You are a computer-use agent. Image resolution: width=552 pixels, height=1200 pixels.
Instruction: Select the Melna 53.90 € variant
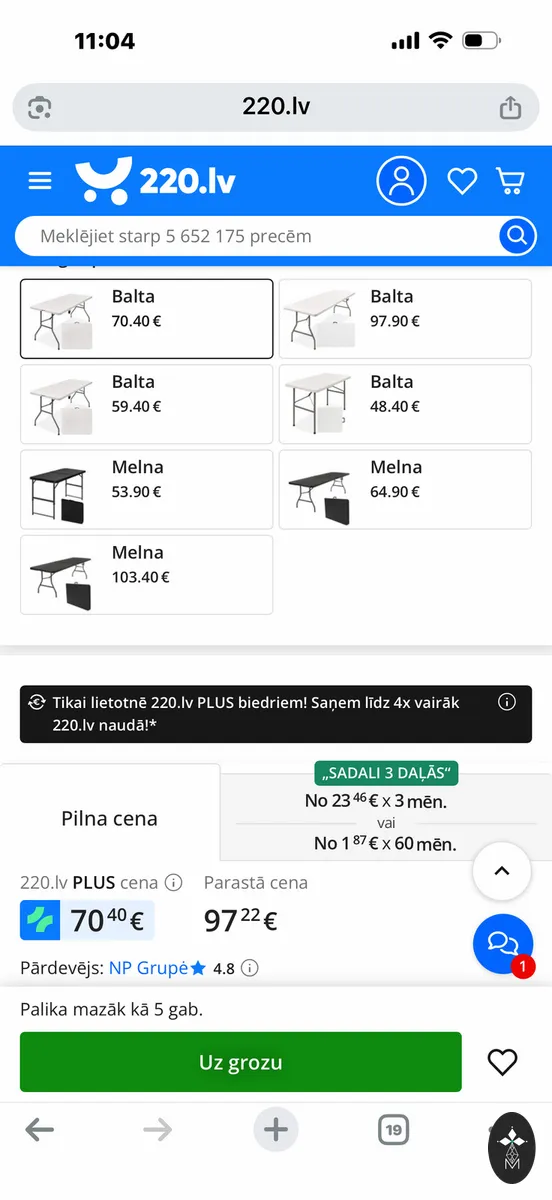click(146, 489)
